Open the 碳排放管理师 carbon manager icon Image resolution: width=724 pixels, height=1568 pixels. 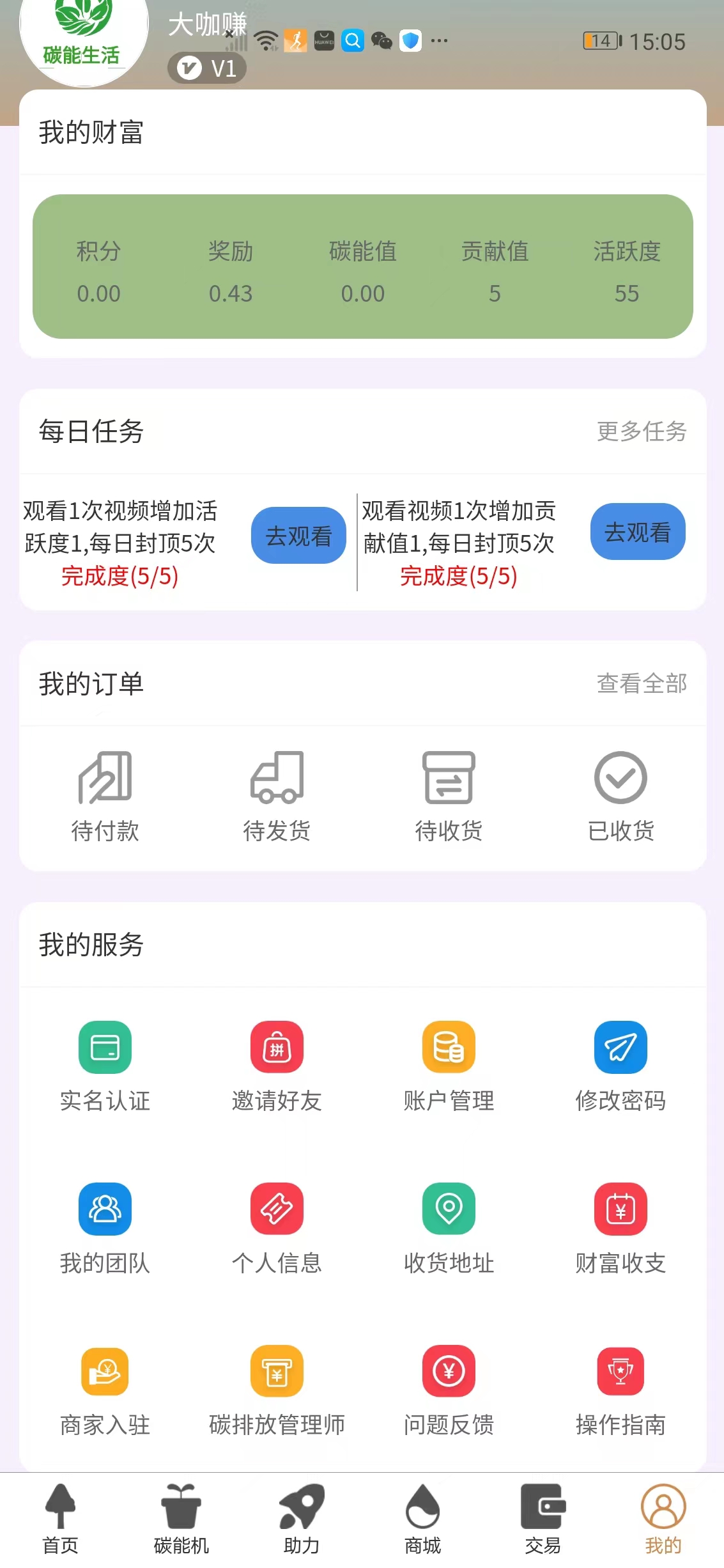click(x=276, y=1371)
